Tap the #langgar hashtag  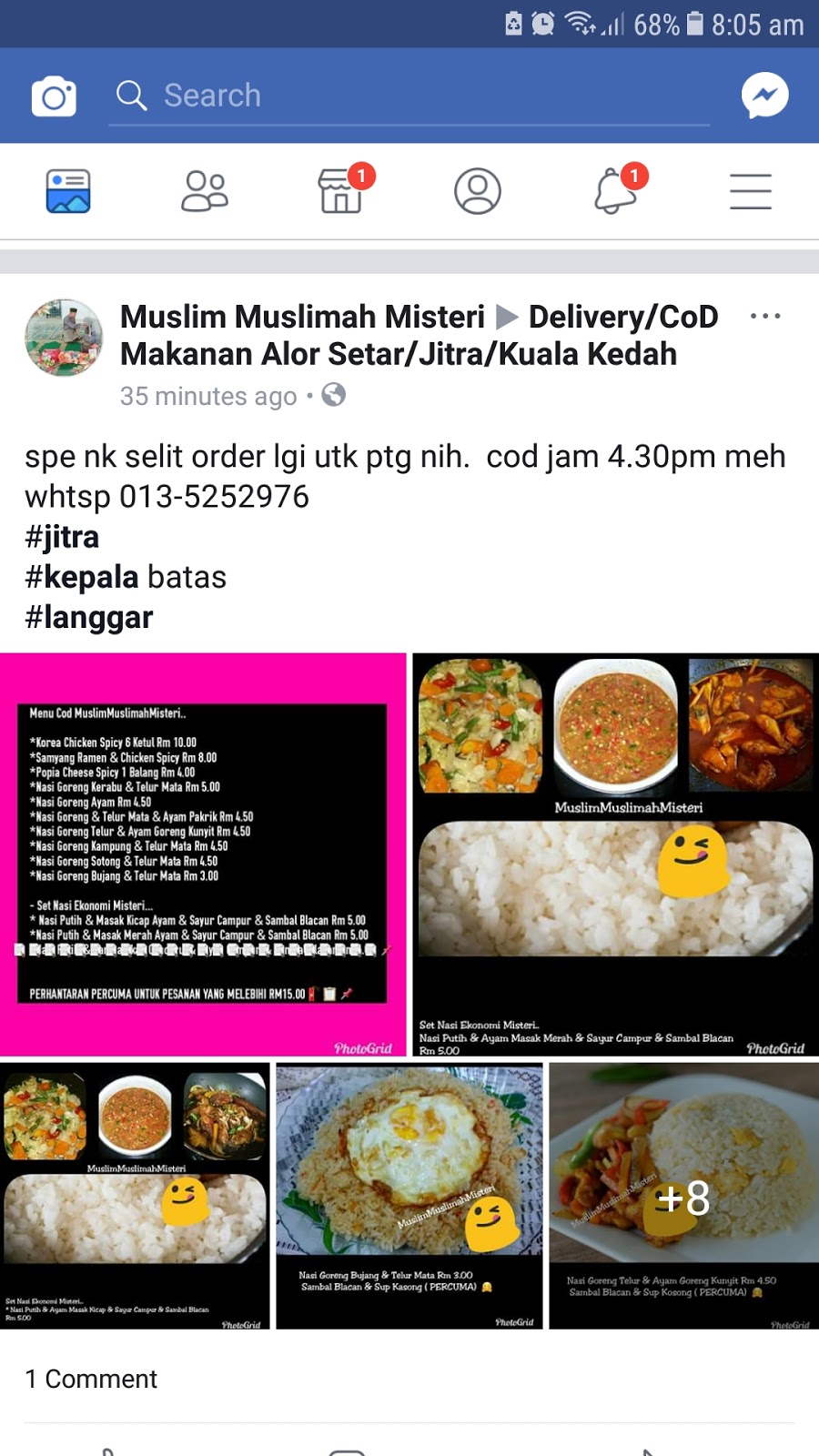coord(89,617)
